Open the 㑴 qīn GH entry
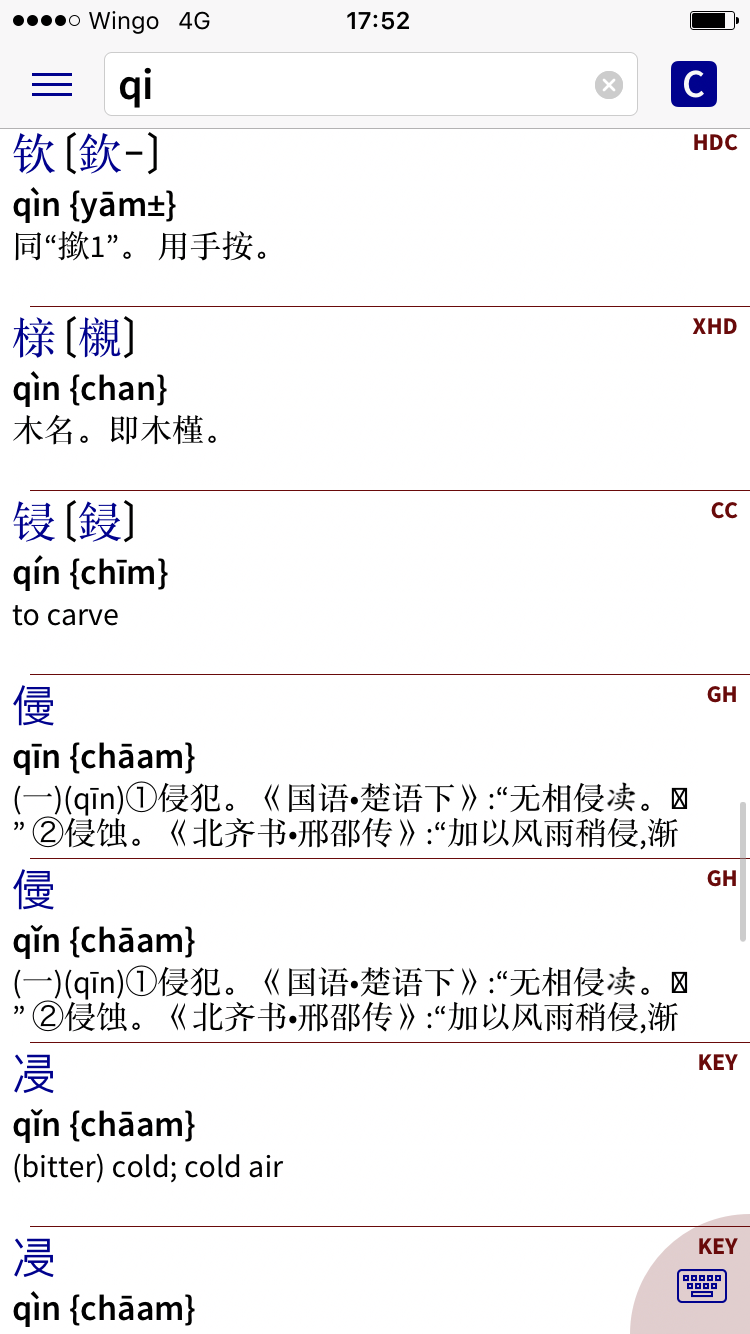The width and height of the screenshot is (750, 1334). (x=375, y=767)
